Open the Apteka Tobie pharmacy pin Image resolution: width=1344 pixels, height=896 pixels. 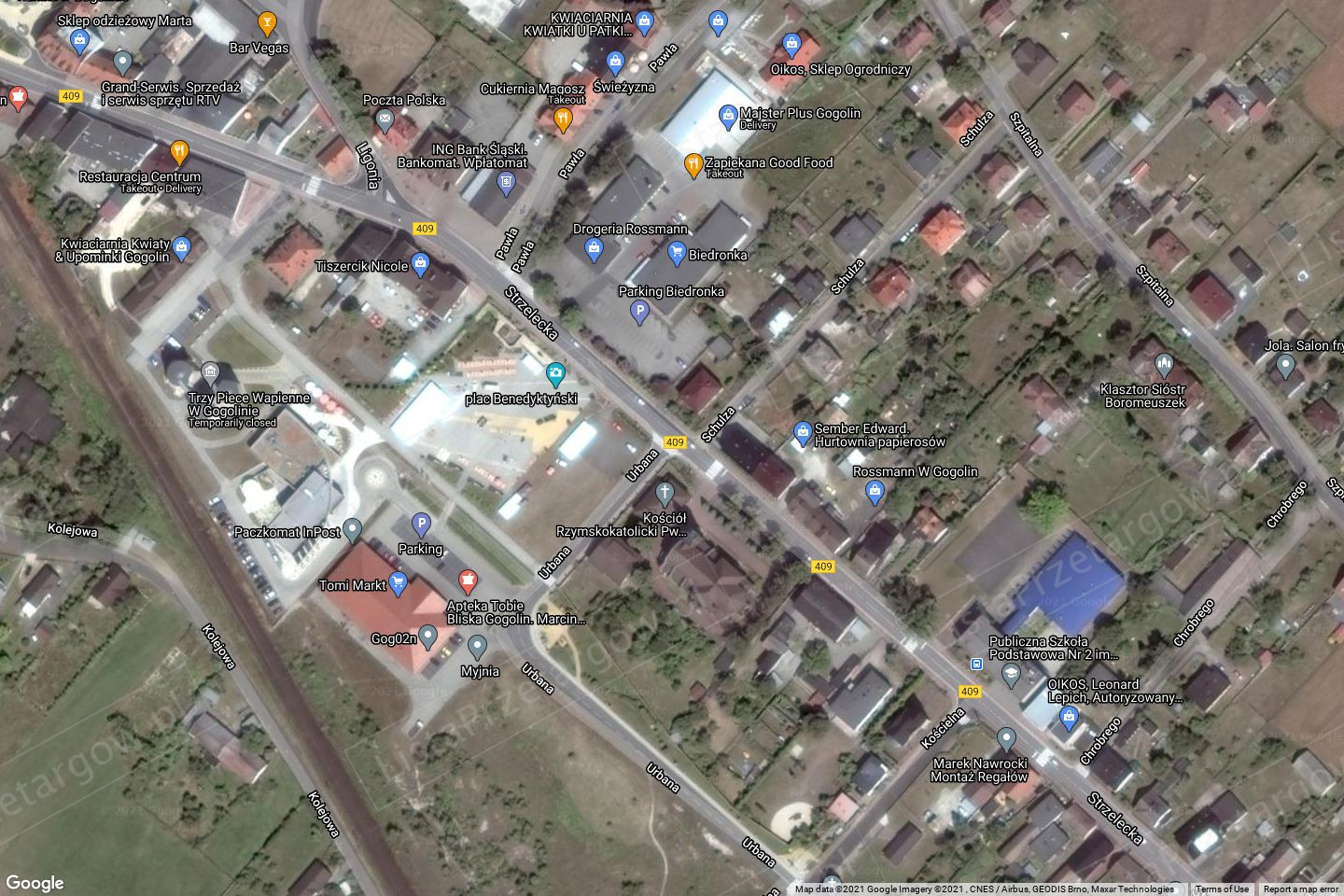click(468, 582)
